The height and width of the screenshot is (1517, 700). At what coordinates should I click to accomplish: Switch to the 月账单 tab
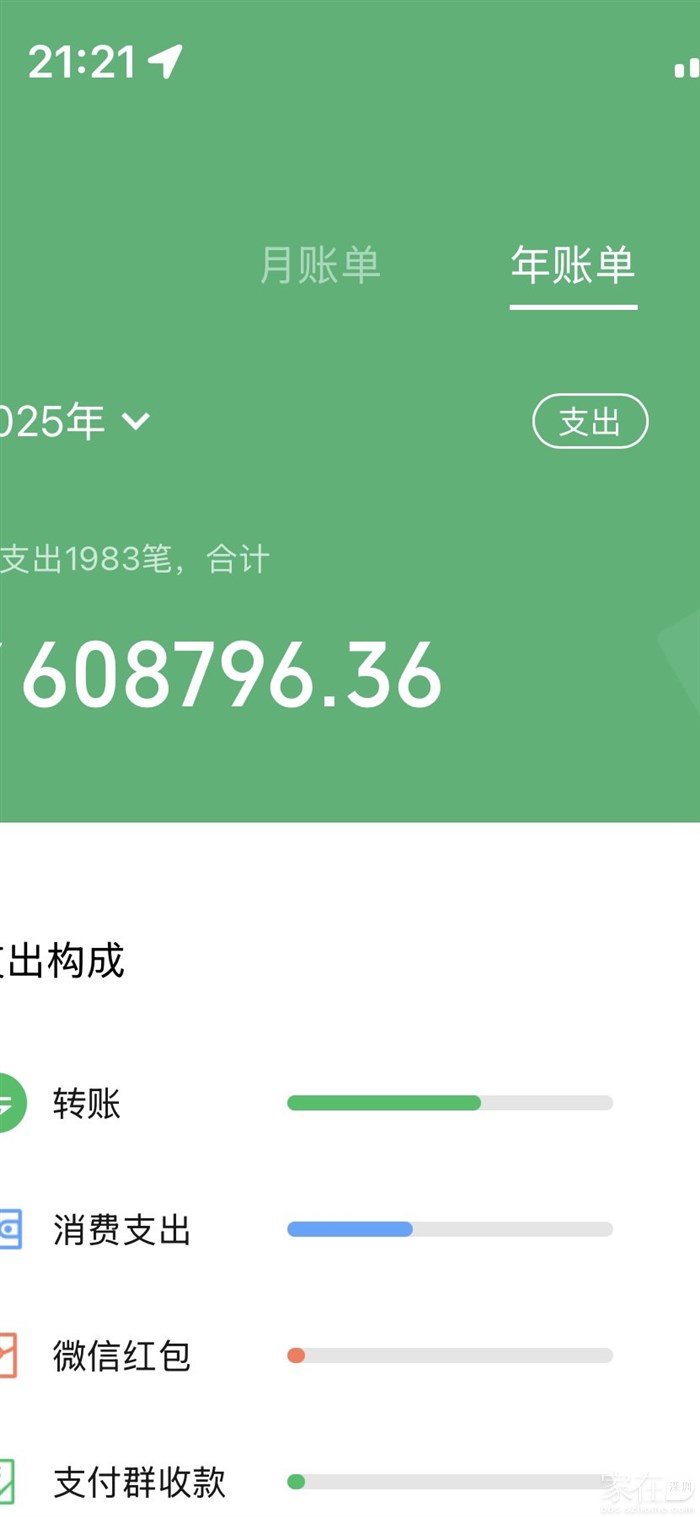(x=320, y=266)
